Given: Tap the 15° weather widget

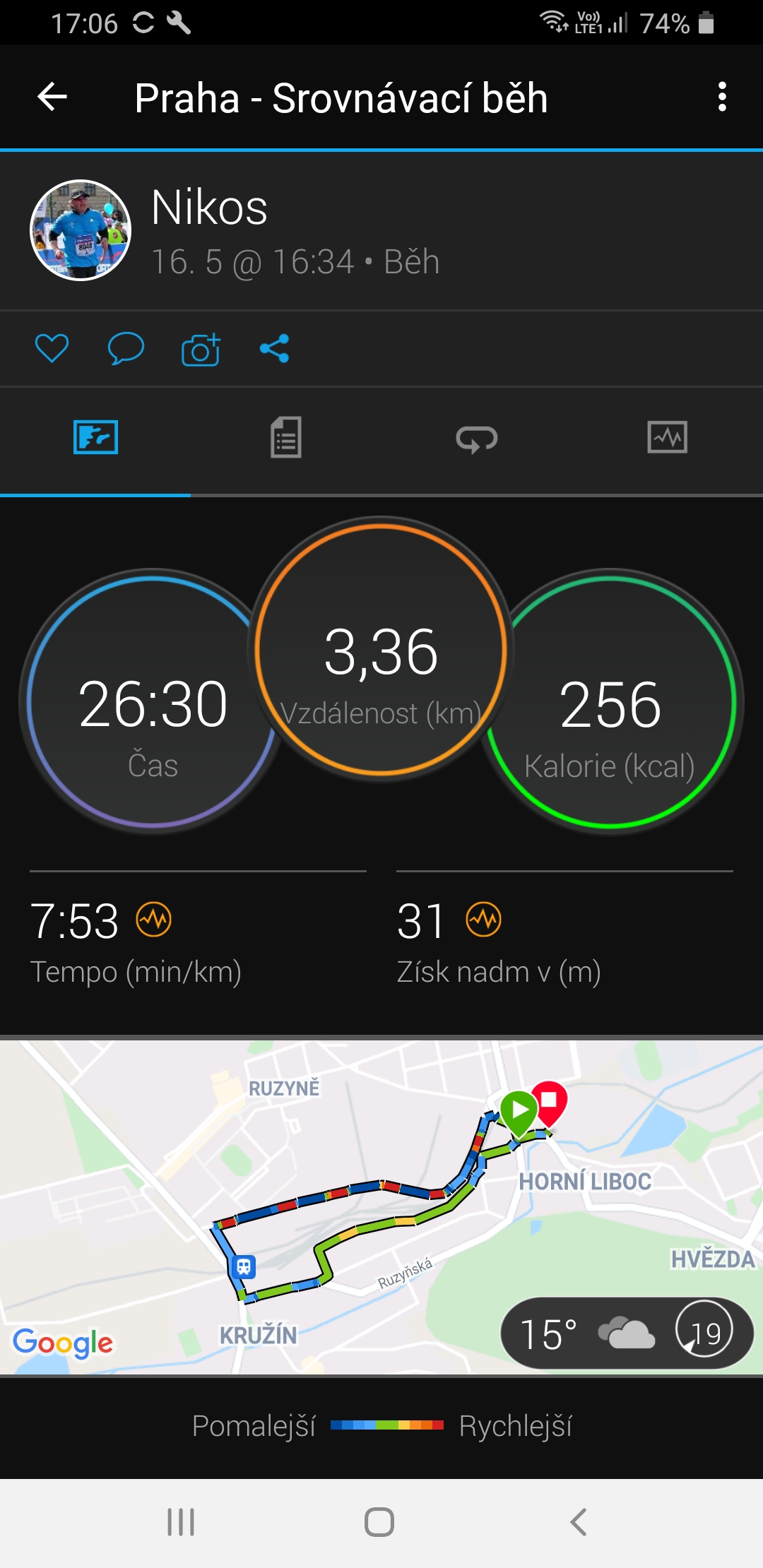Looking at the screenshot, I should (627, 1333).
